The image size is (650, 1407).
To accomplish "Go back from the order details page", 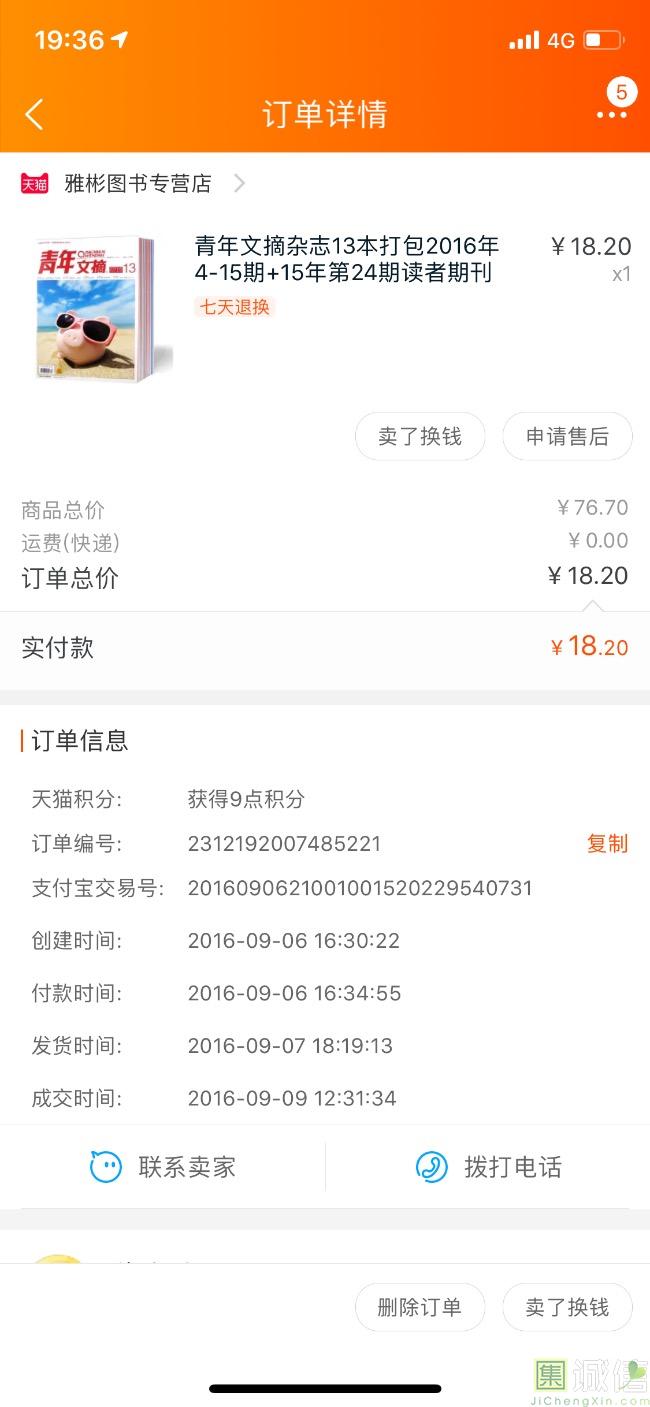I will (35, 114).
